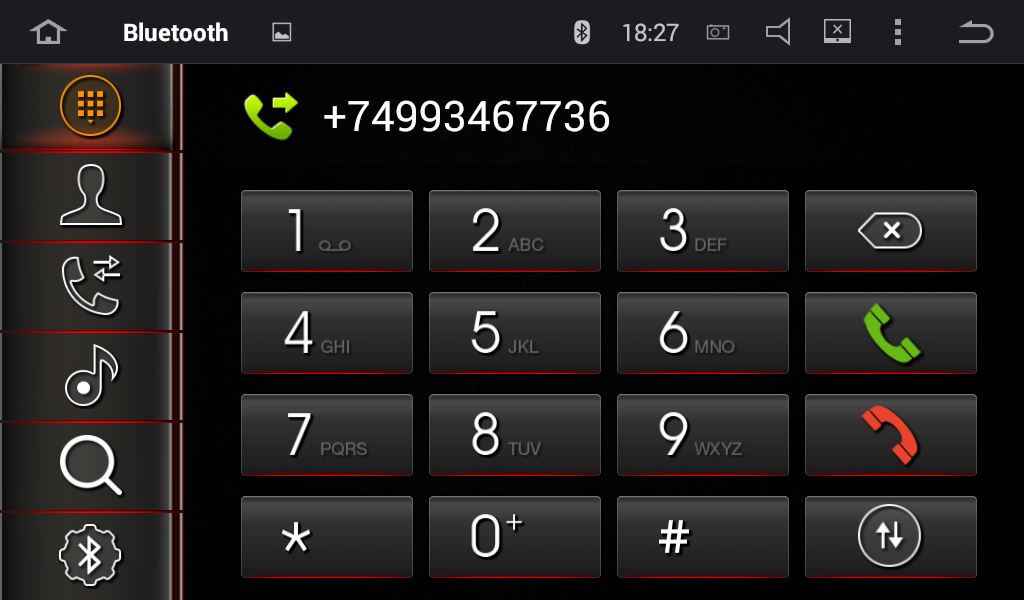Enter the star symbol key
Image resolution: width=1024 pixels, height=600 pixels.
[326, 537]
